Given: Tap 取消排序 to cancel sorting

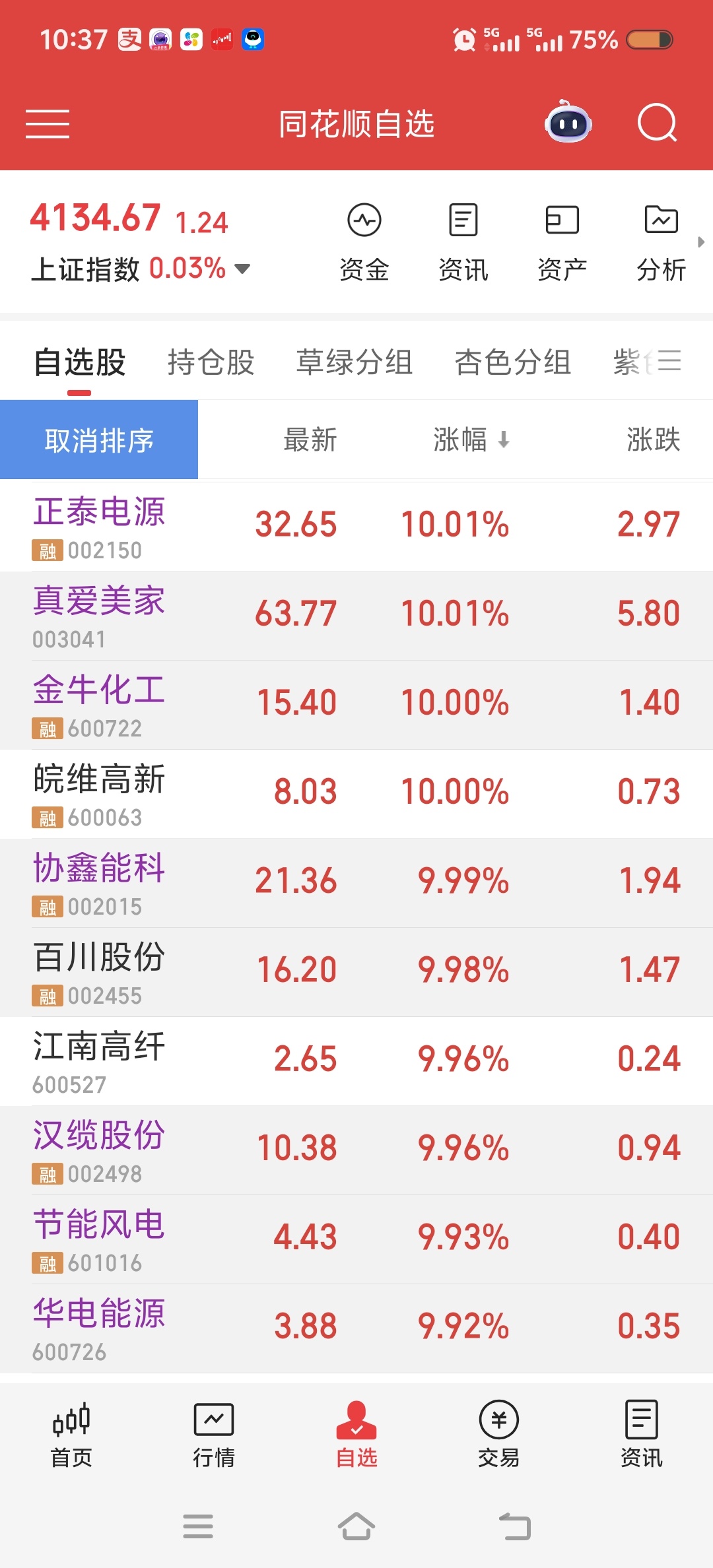Looking at the screenshot, I should [x=99, y=440].
